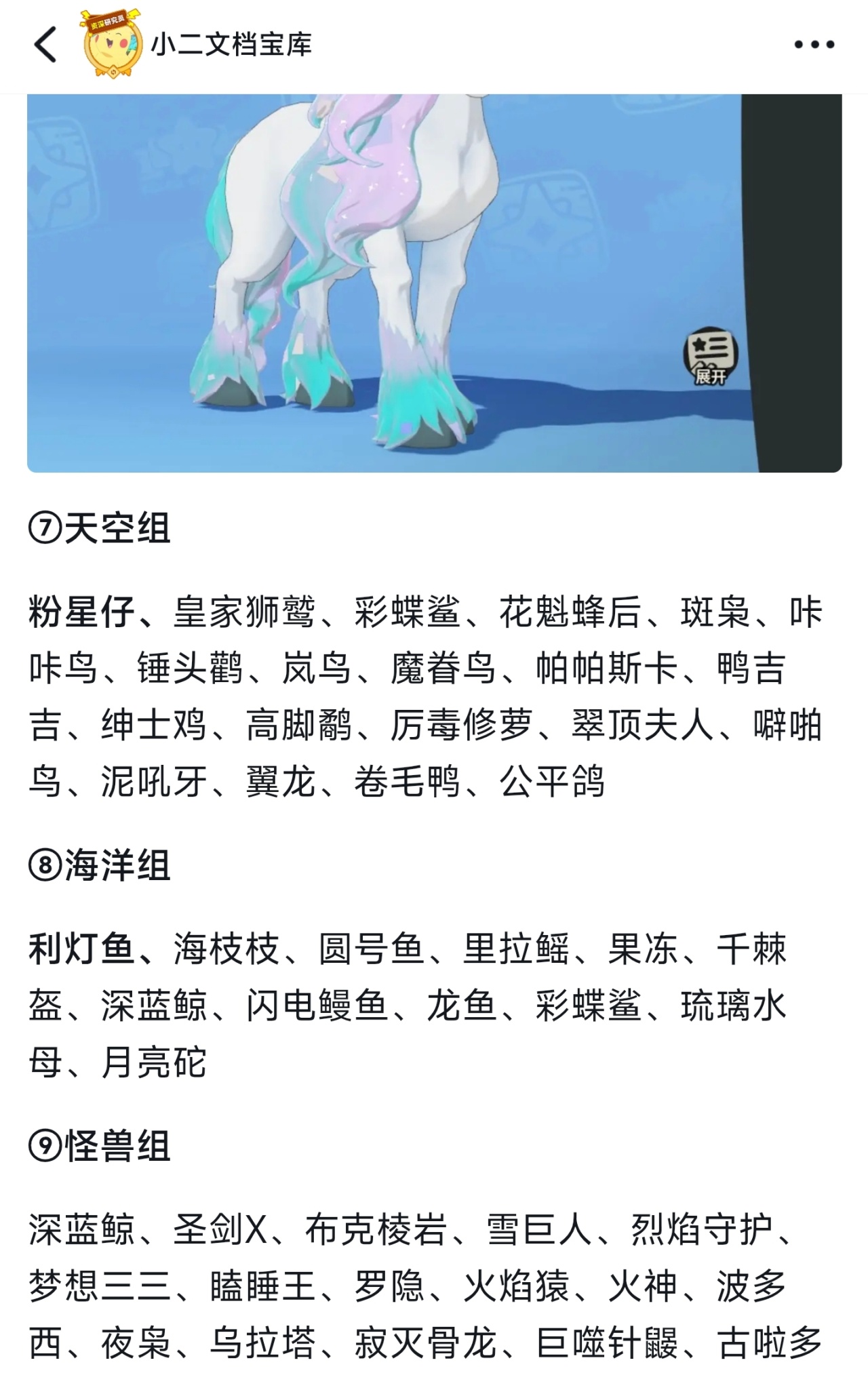Screen dimensions: 868x1392
Task: Go back using the top-left arrow
Action: [45, 45]
